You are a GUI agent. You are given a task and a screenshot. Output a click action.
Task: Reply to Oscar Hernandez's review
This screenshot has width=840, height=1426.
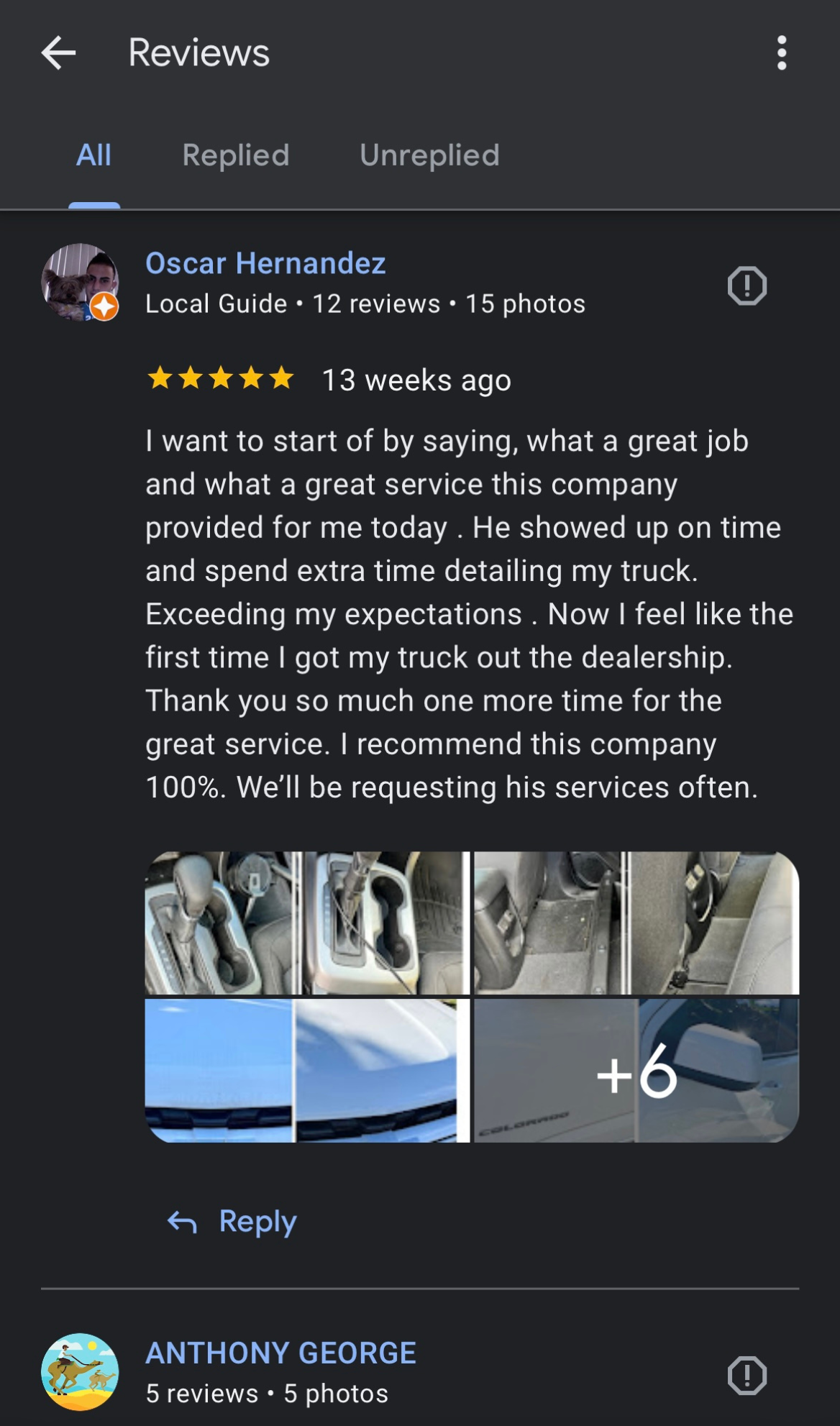232,1221
